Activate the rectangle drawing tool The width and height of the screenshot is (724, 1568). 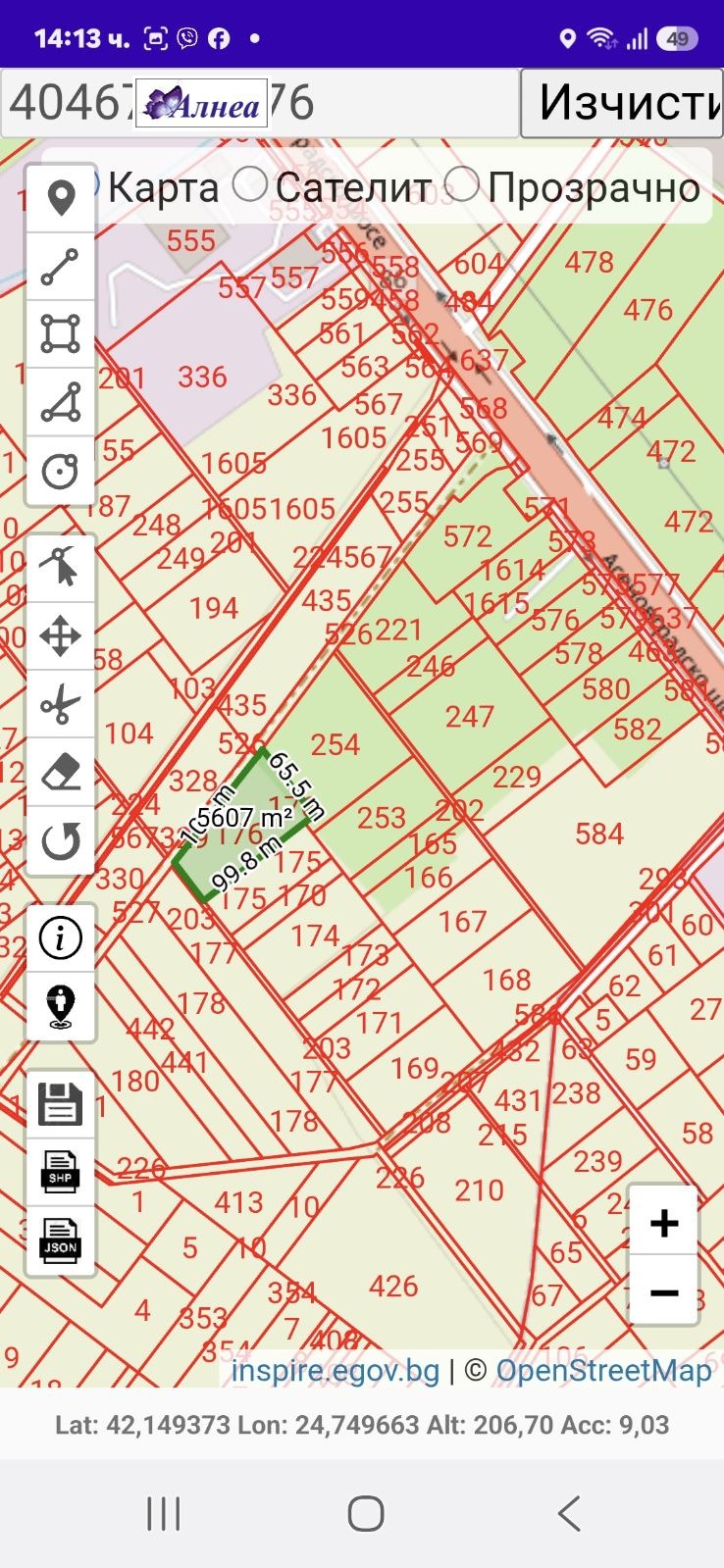click(61, 334)
